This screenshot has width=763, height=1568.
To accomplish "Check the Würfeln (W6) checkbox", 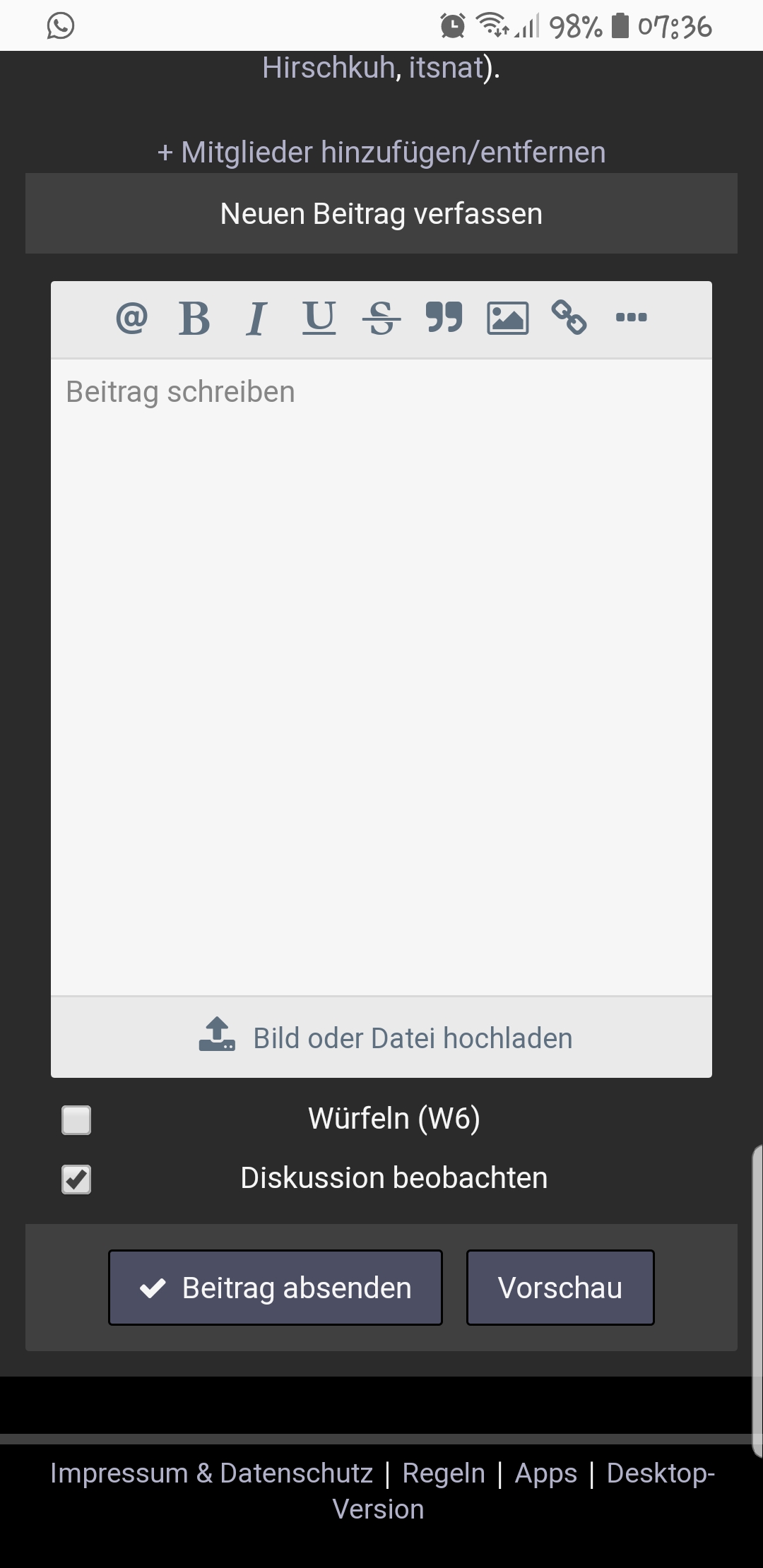I will [76, 1120].
